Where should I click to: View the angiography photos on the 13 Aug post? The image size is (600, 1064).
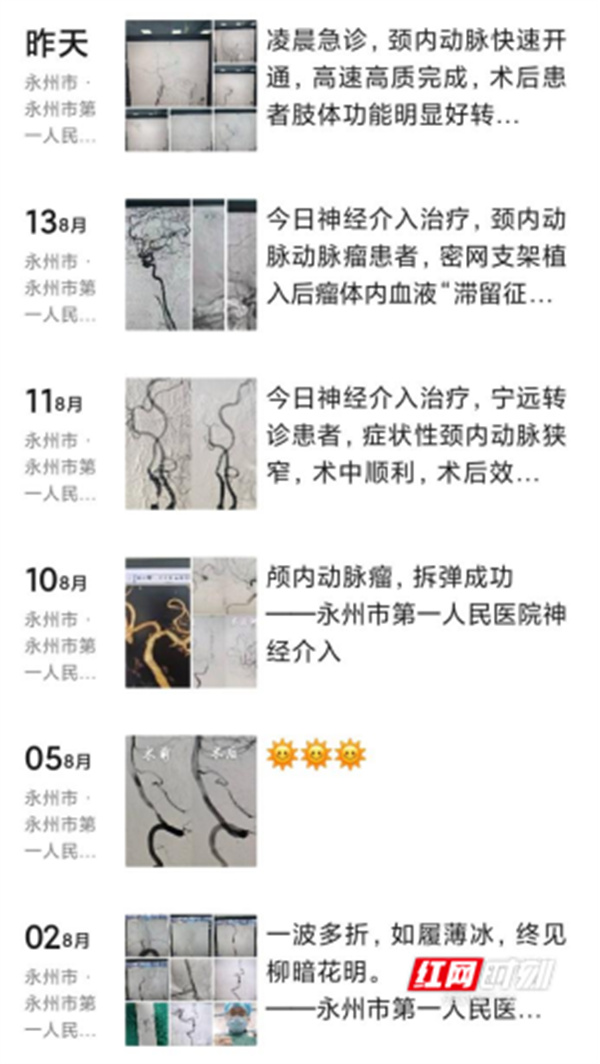(191, 265)
